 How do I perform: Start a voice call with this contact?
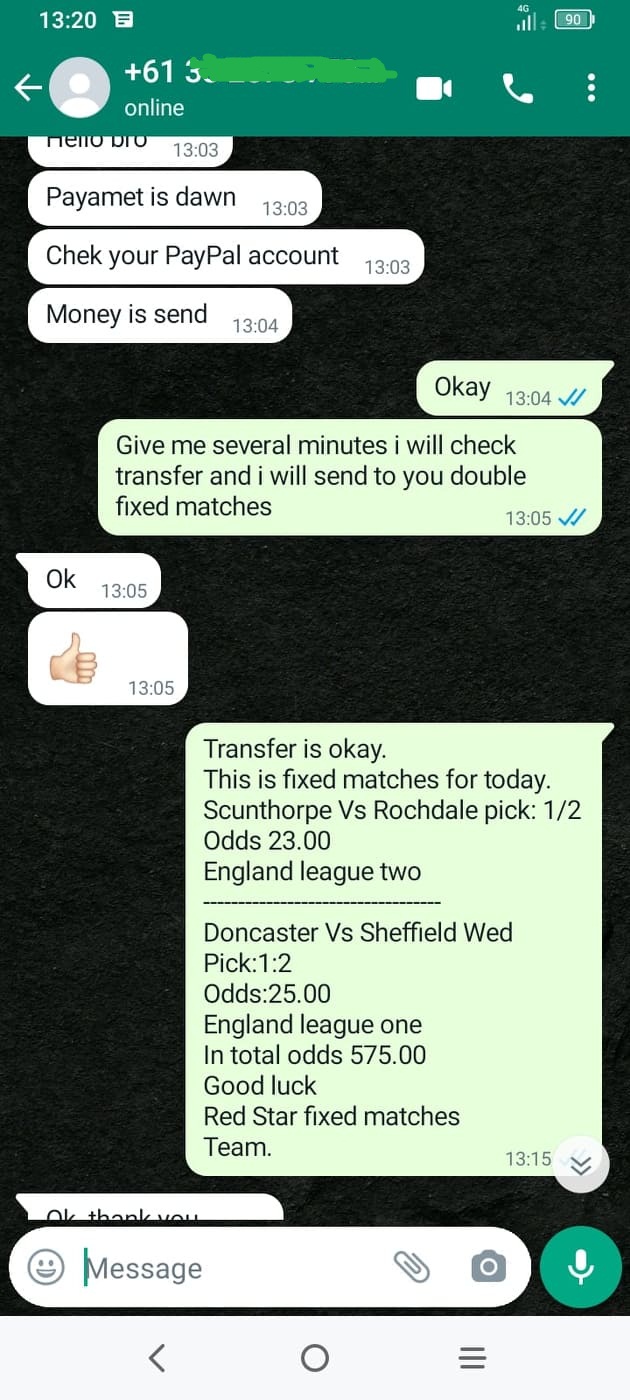click(517, 88)
